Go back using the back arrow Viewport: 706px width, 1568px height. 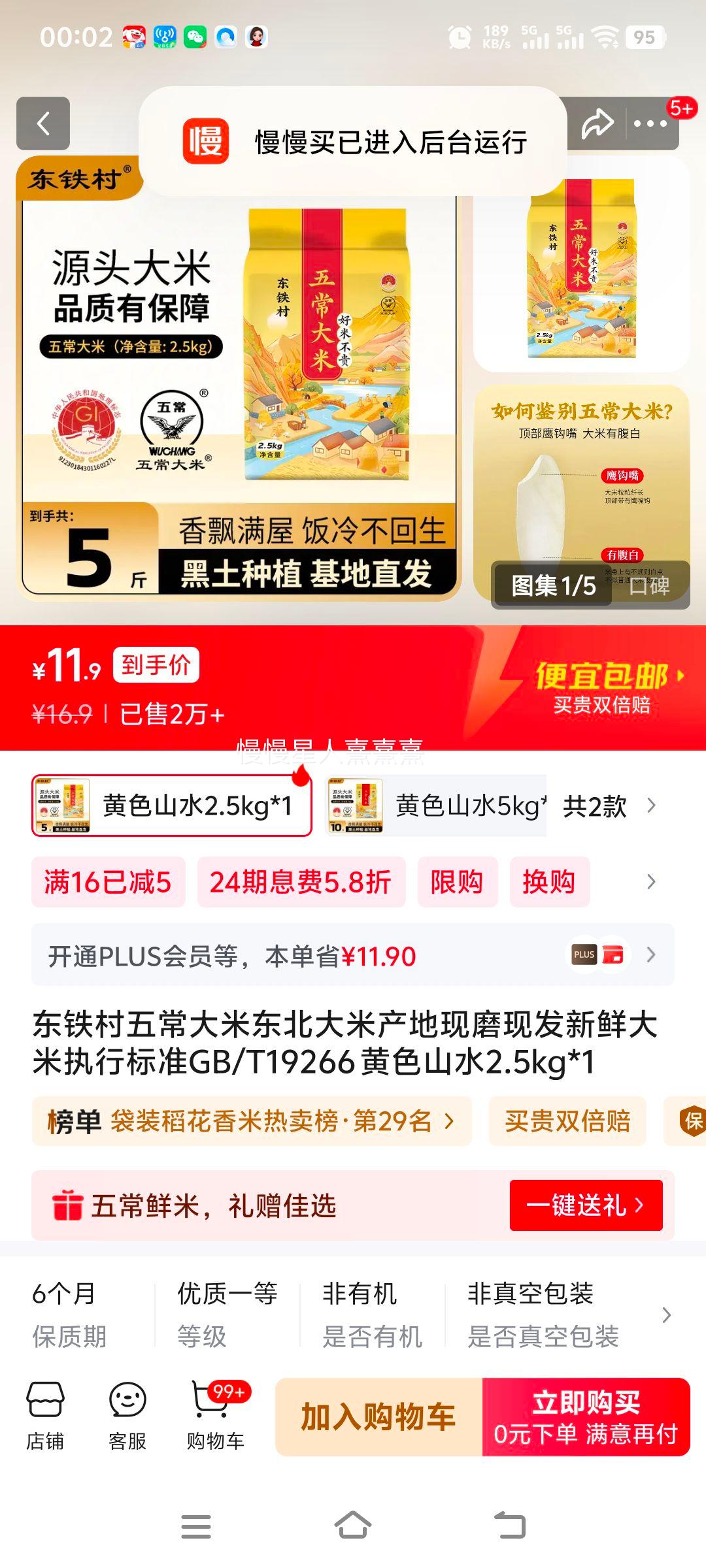click(44, 124)
